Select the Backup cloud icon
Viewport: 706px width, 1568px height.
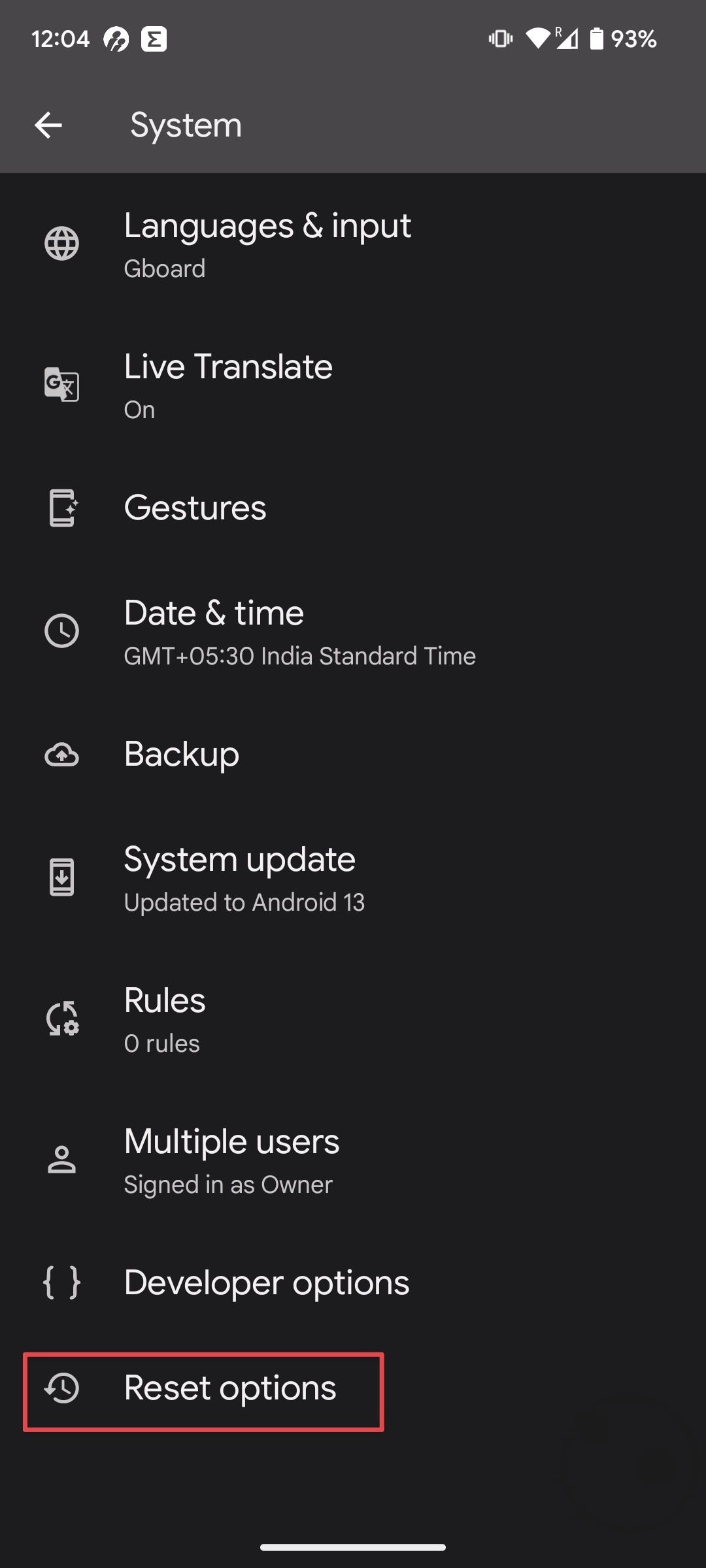[62, 755]
